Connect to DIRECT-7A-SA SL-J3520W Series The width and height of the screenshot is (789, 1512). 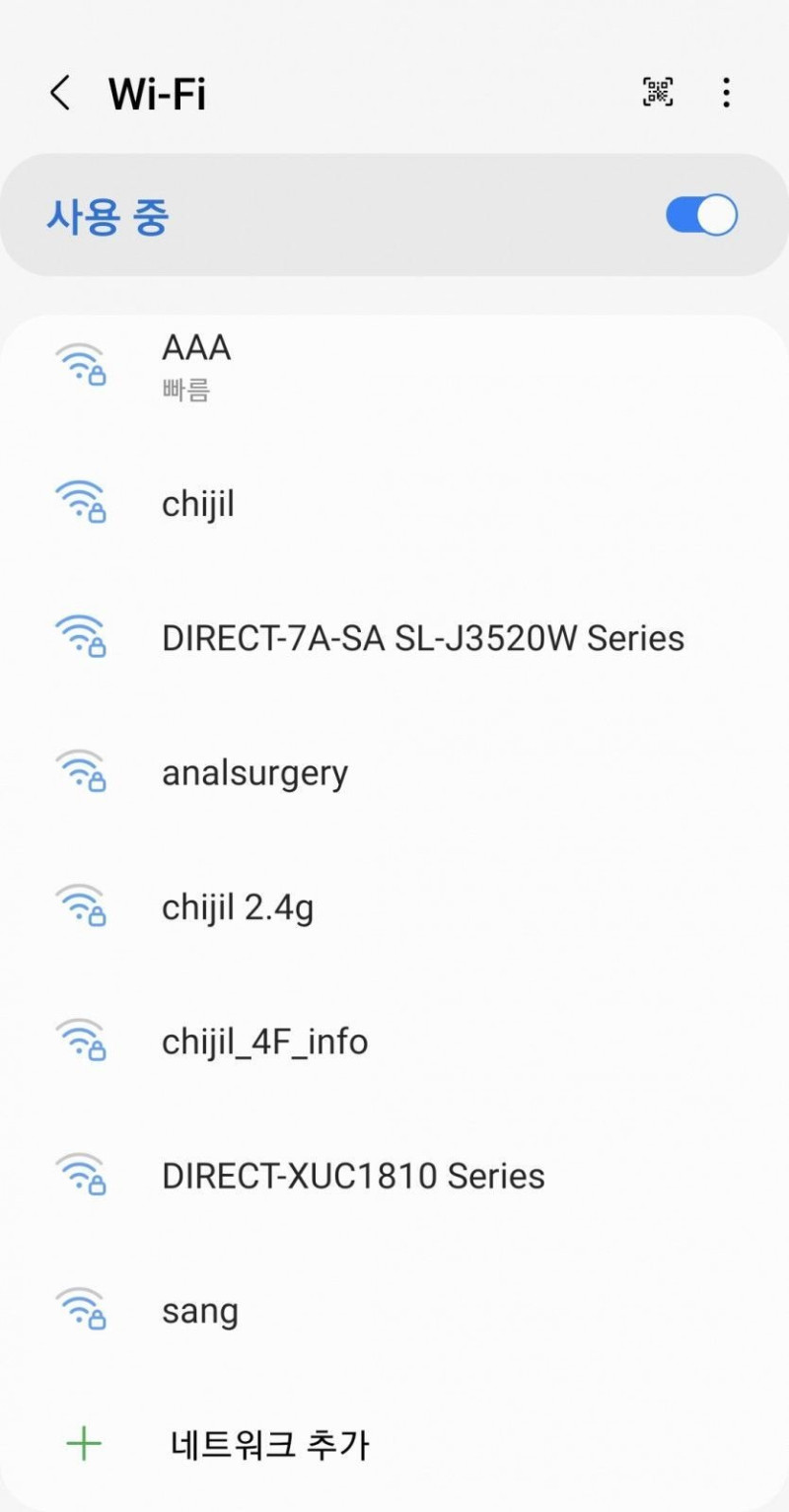[422, 638]
